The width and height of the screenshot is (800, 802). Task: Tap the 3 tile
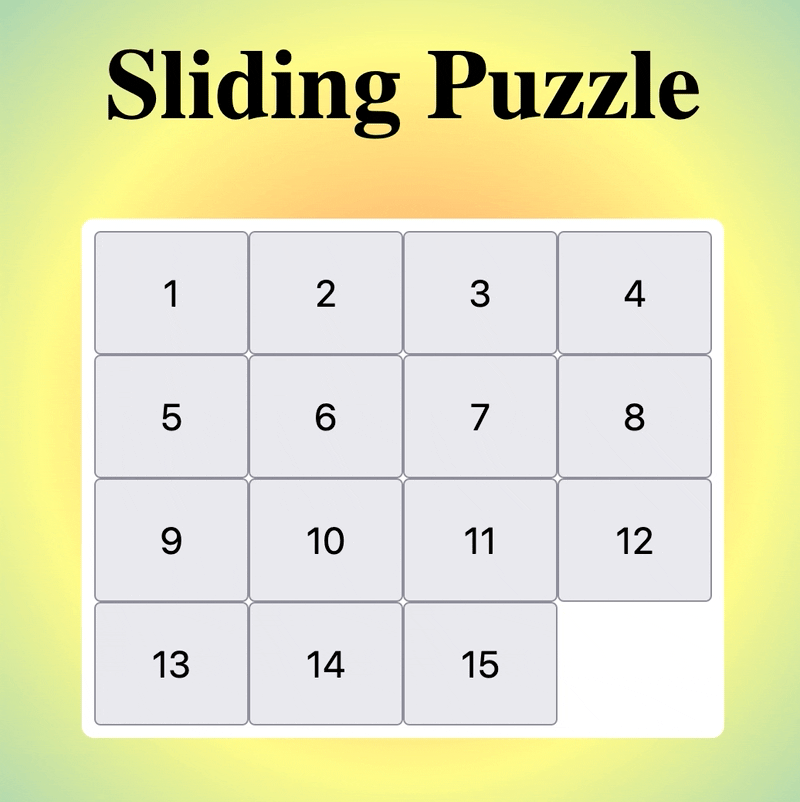[x=480, y=293]
